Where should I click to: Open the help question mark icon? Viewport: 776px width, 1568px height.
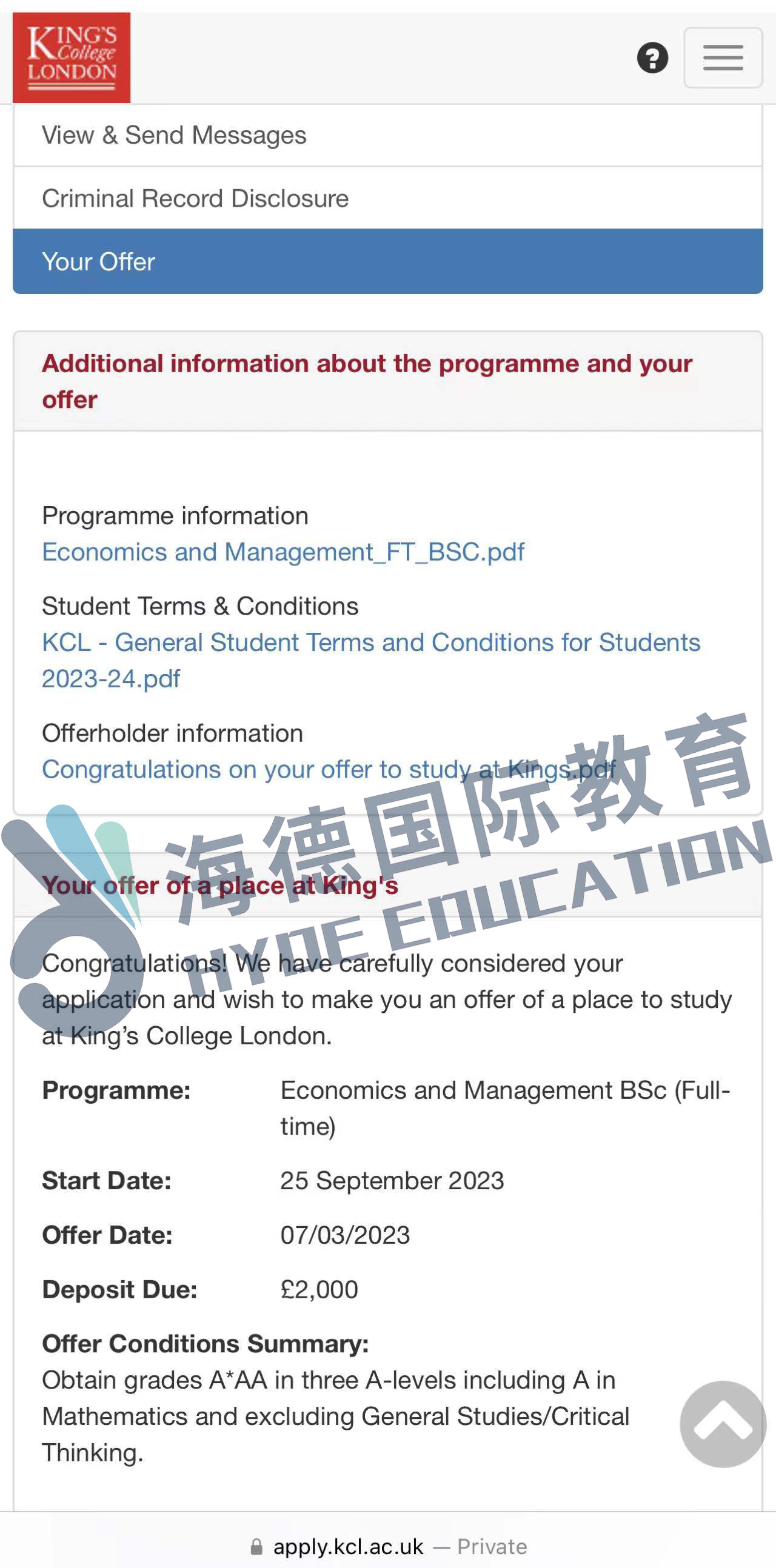coord(652,58)
